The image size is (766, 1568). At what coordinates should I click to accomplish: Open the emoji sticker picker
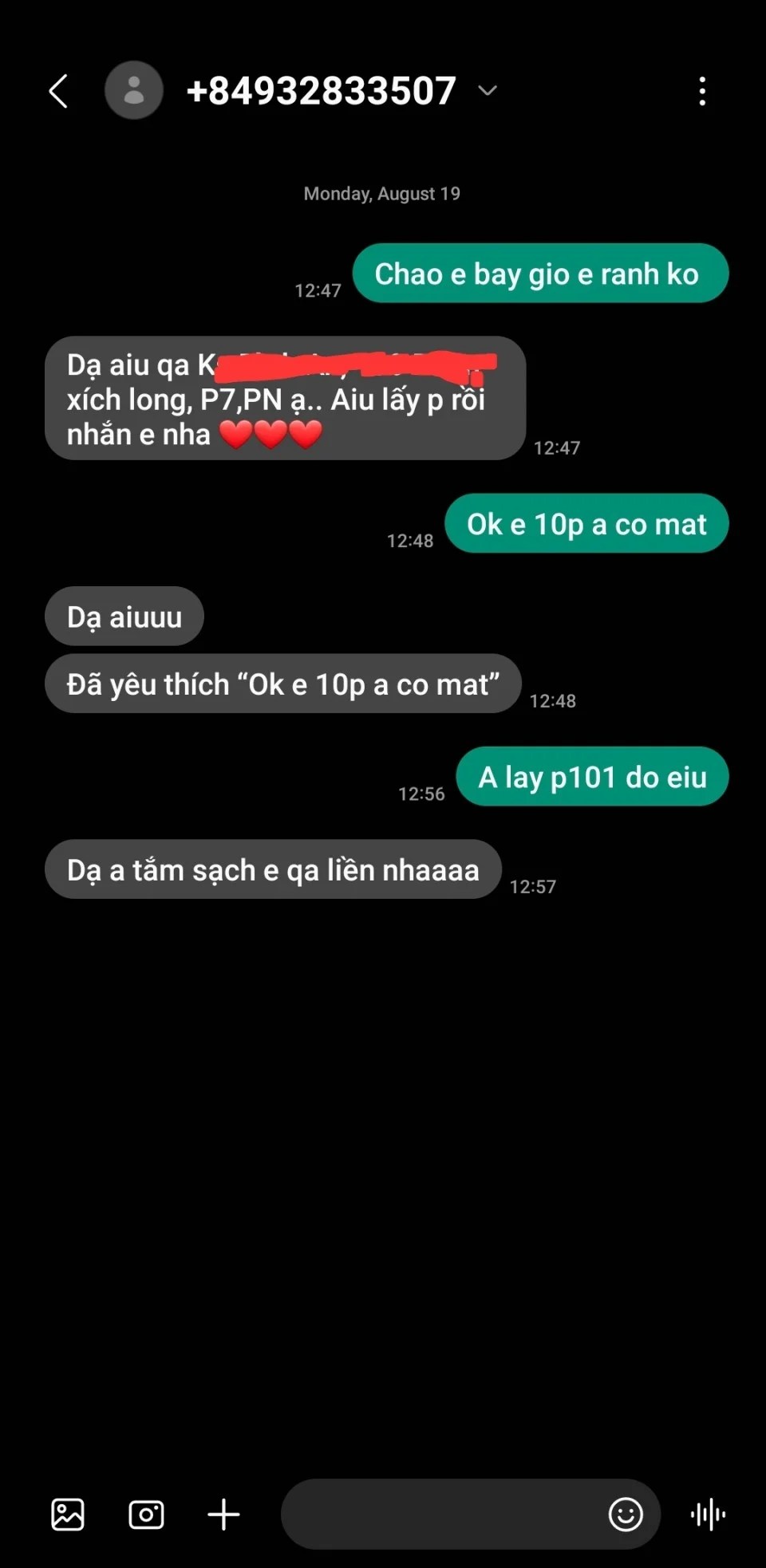[626, 1514]
